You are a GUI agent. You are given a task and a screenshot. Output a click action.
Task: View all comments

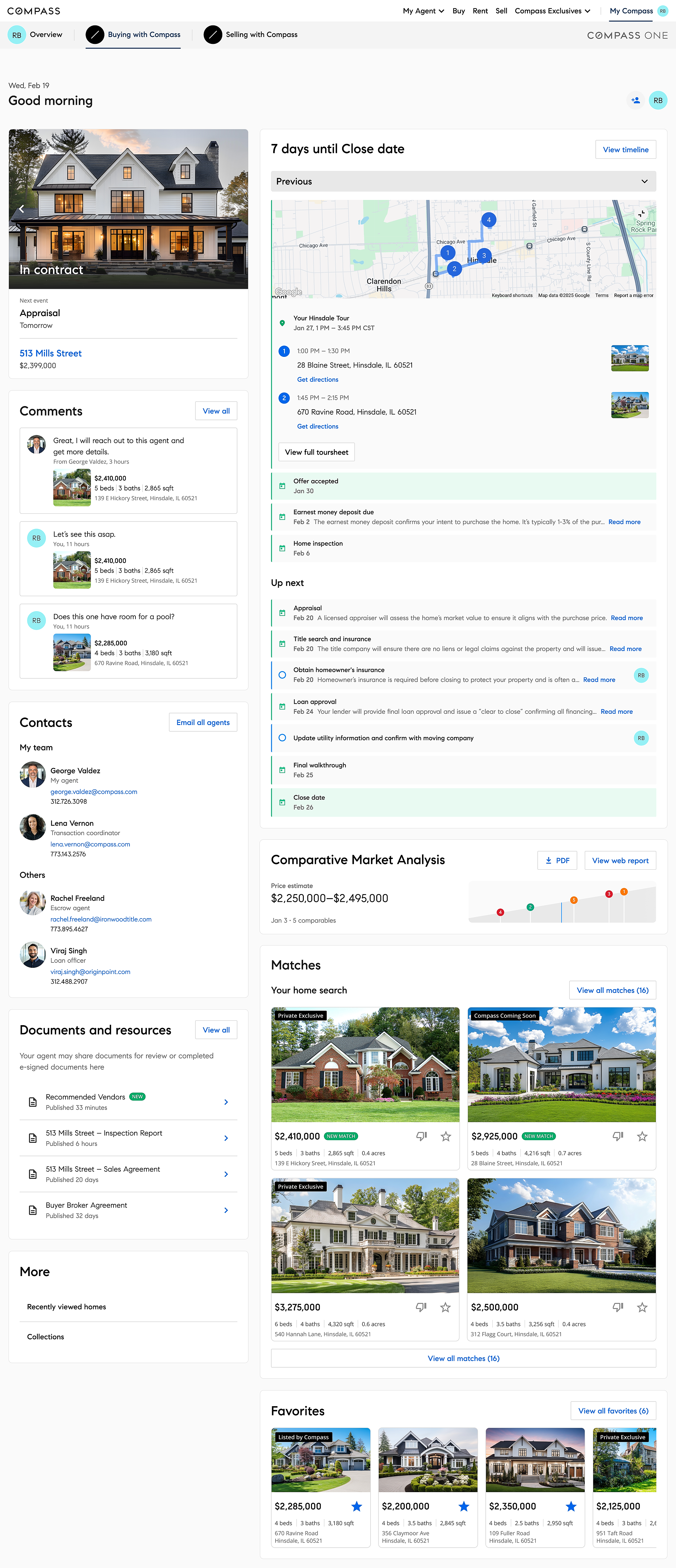point(216,411)
